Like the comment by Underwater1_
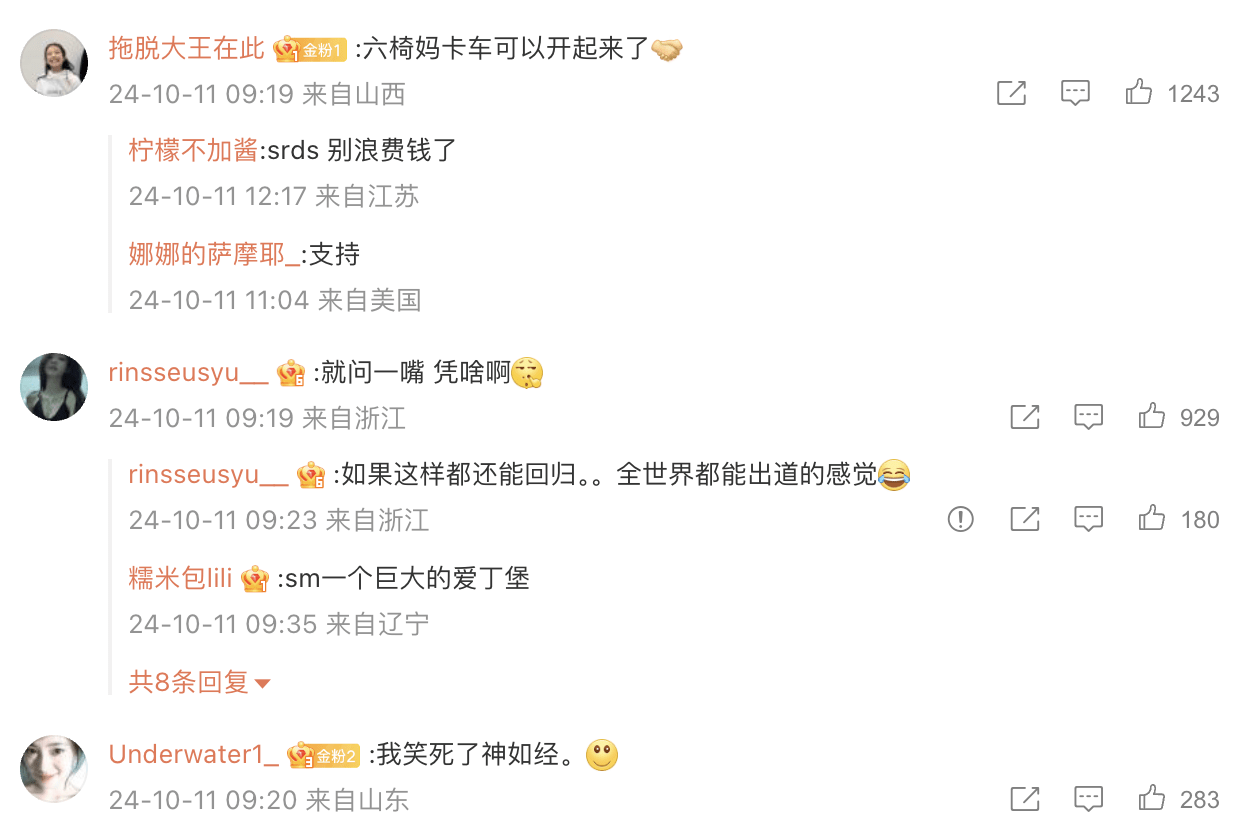 pos(1152,799)
